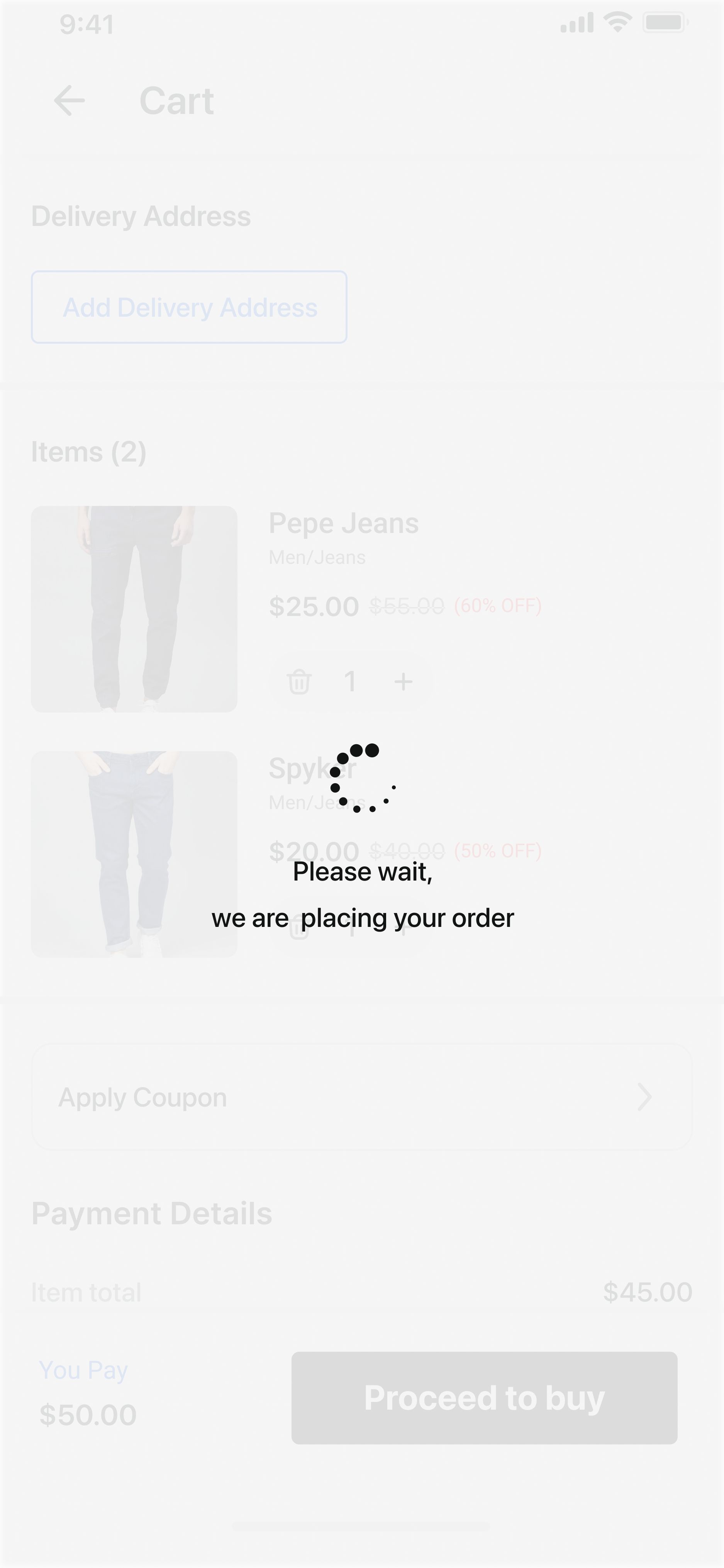Viewport: 724px width, 1568px height.
Task: Go back from the Cart screen
Action: pos(70,100)
